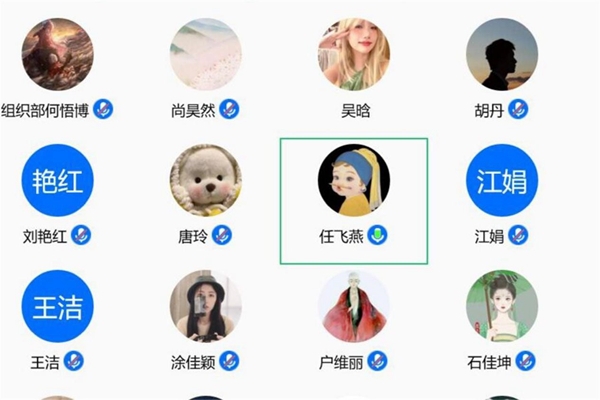
Task: Tap 吴晗's avatar
Action: click(354, 55)
